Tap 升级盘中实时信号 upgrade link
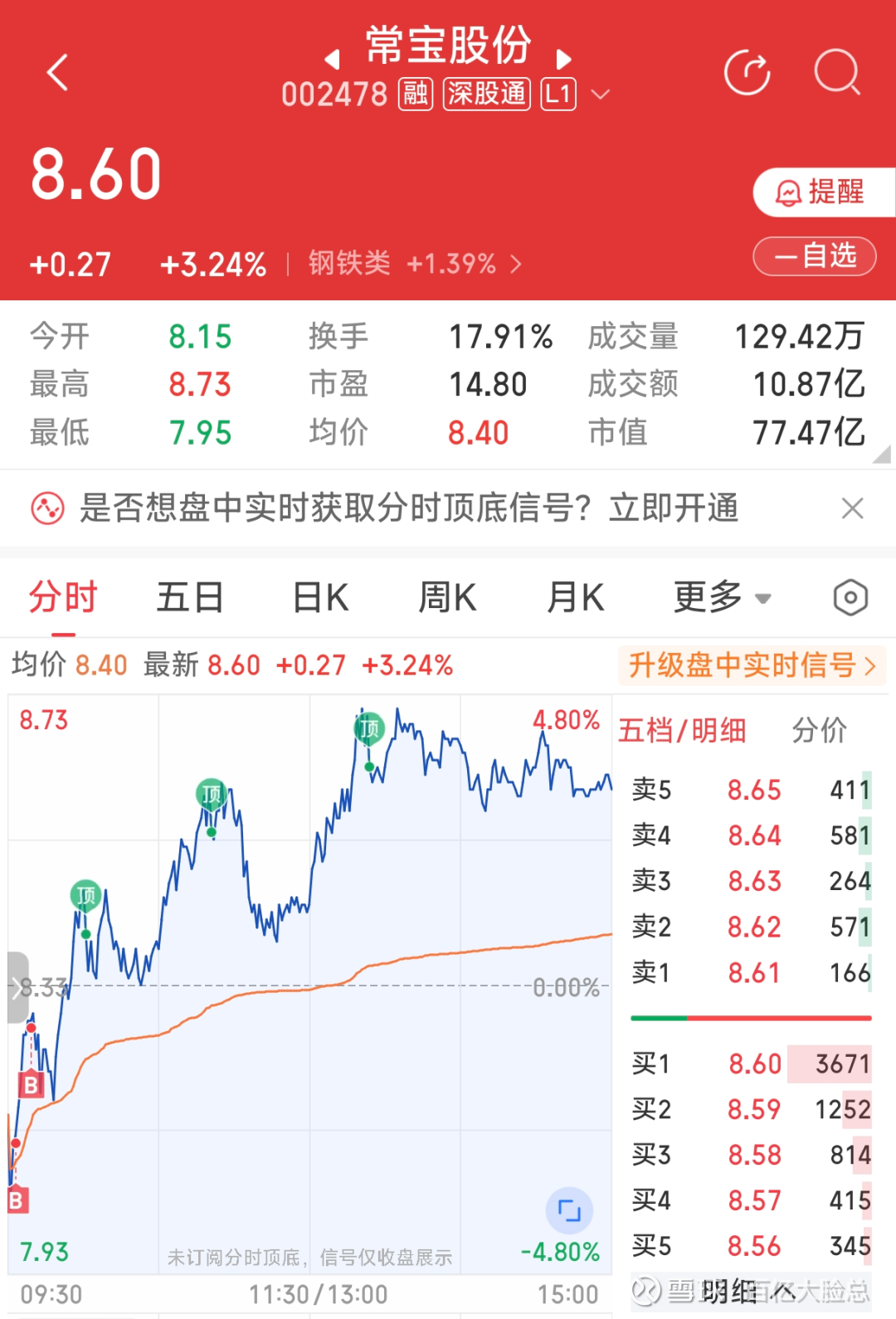Image resolution: width=896 pixels, height=1319 pixels. tap(752, 665)
